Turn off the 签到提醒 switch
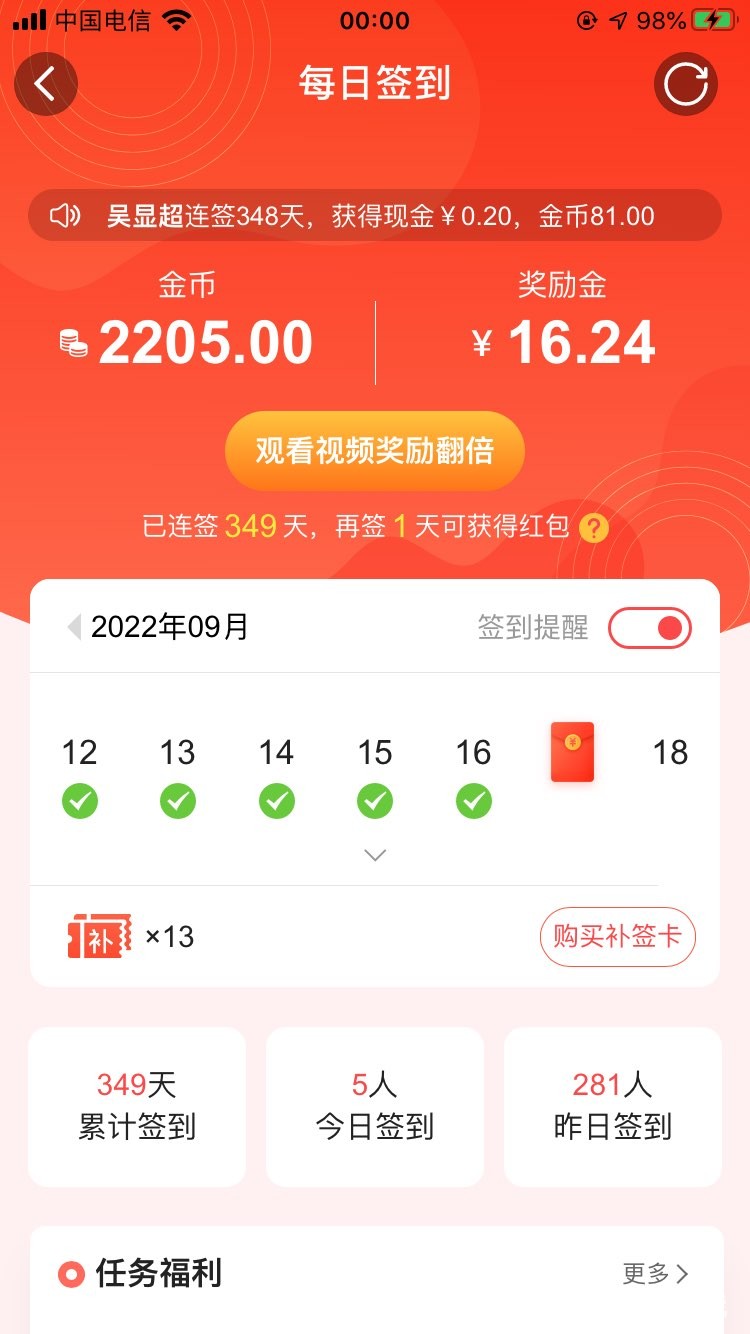The image size is (750, 1334). pyautogui.click(x=650, y=628)
